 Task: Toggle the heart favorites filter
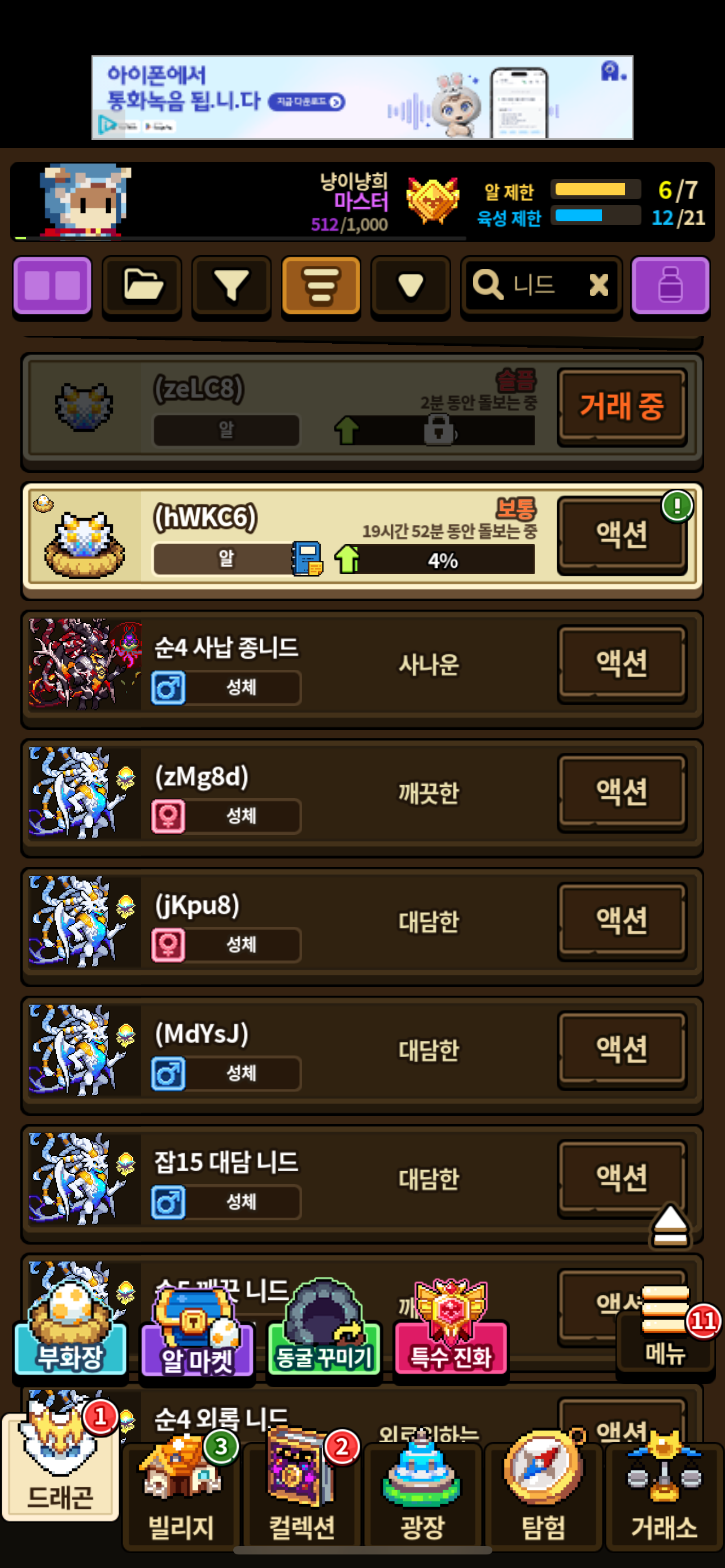410,286
